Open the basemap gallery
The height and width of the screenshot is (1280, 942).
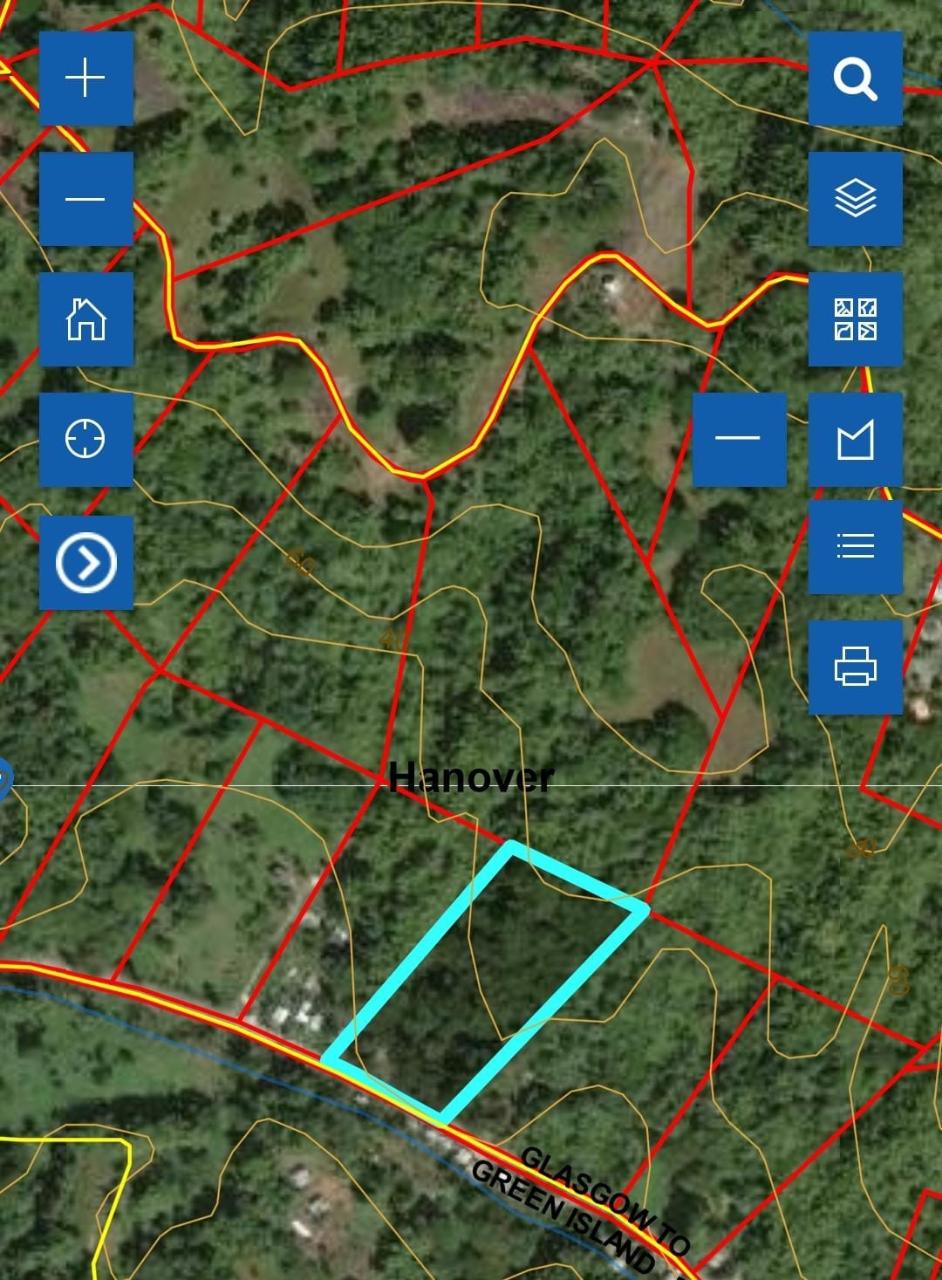[855, 320]
